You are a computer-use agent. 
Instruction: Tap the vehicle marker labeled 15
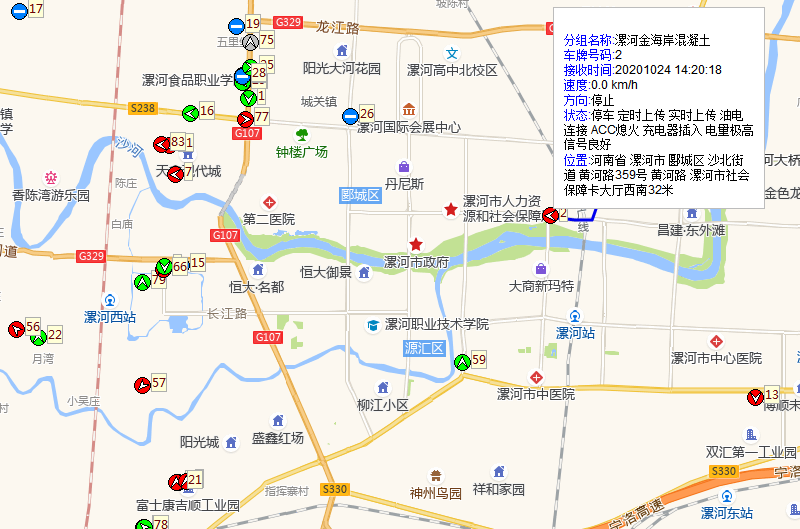coord(197,263)
